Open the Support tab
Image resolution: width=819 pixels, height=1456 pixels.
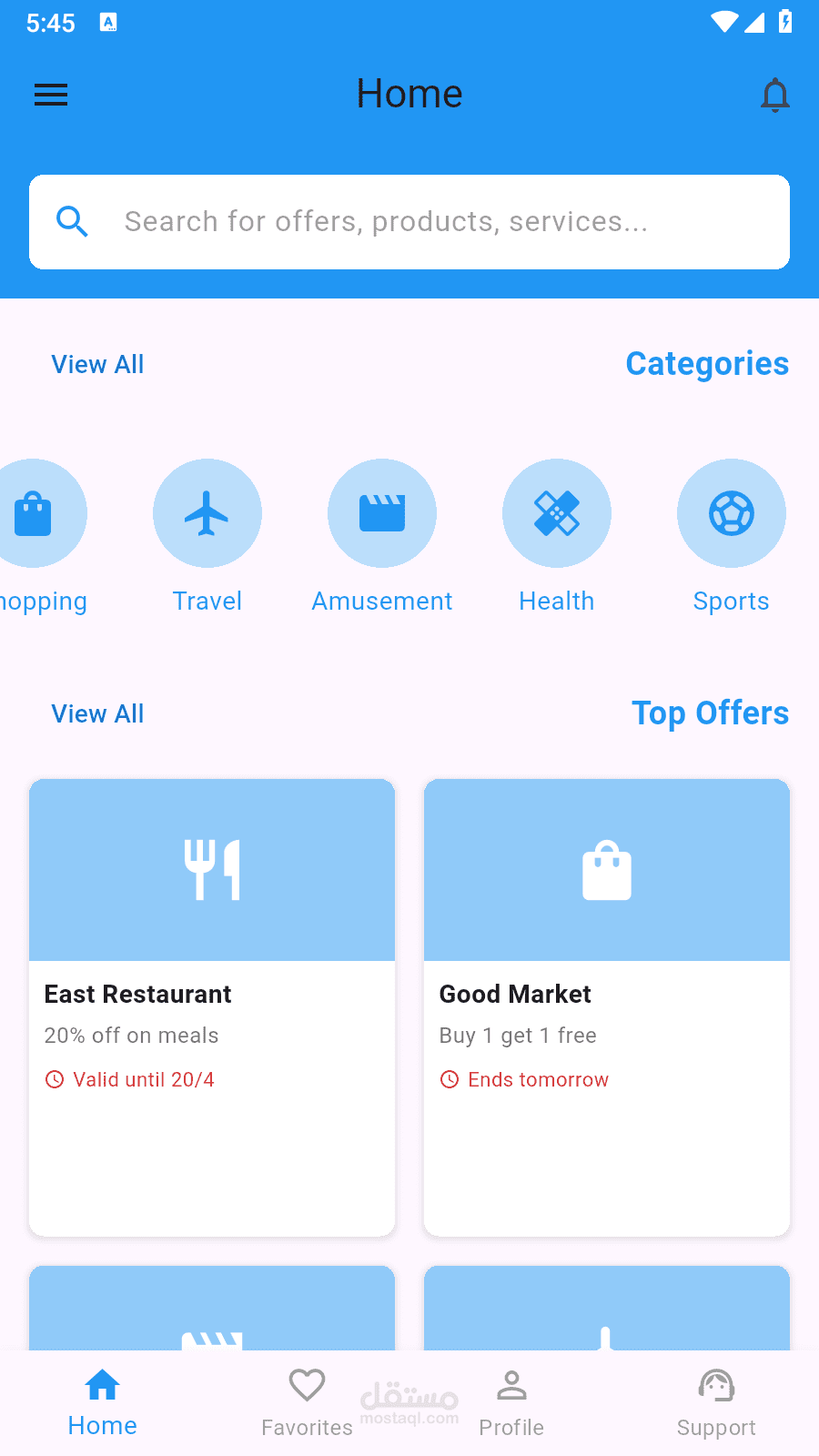(x=716, y=1402)
